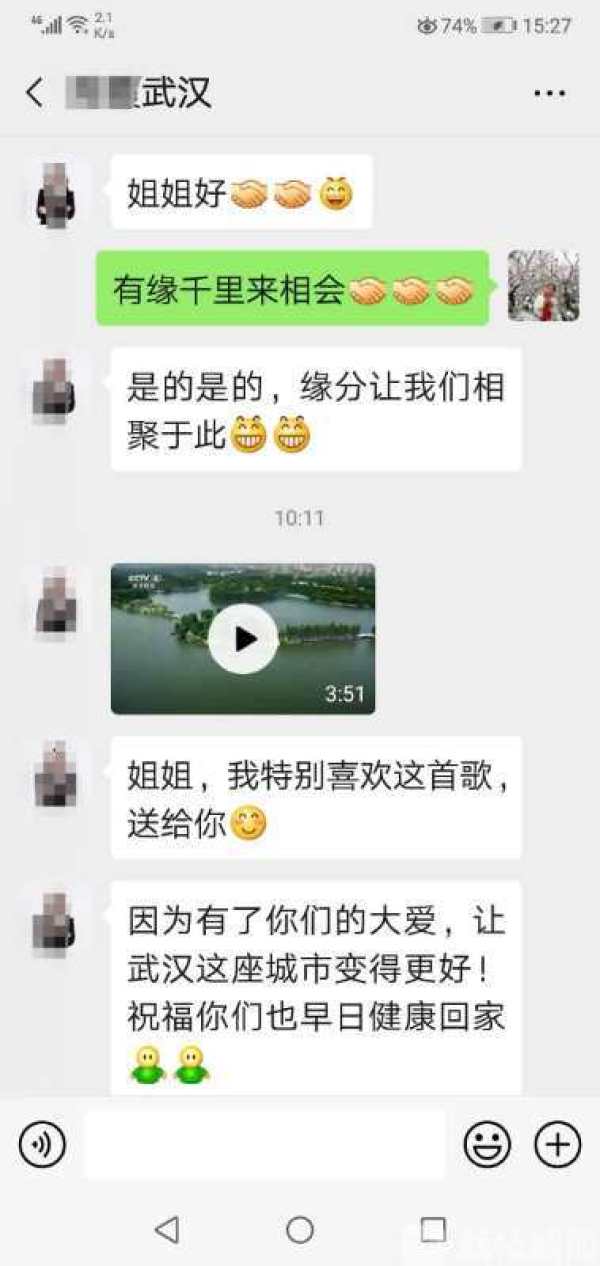Switch to voice message input
The width and height of the screenshot is (600, 1266).
tap(42, 1143)
